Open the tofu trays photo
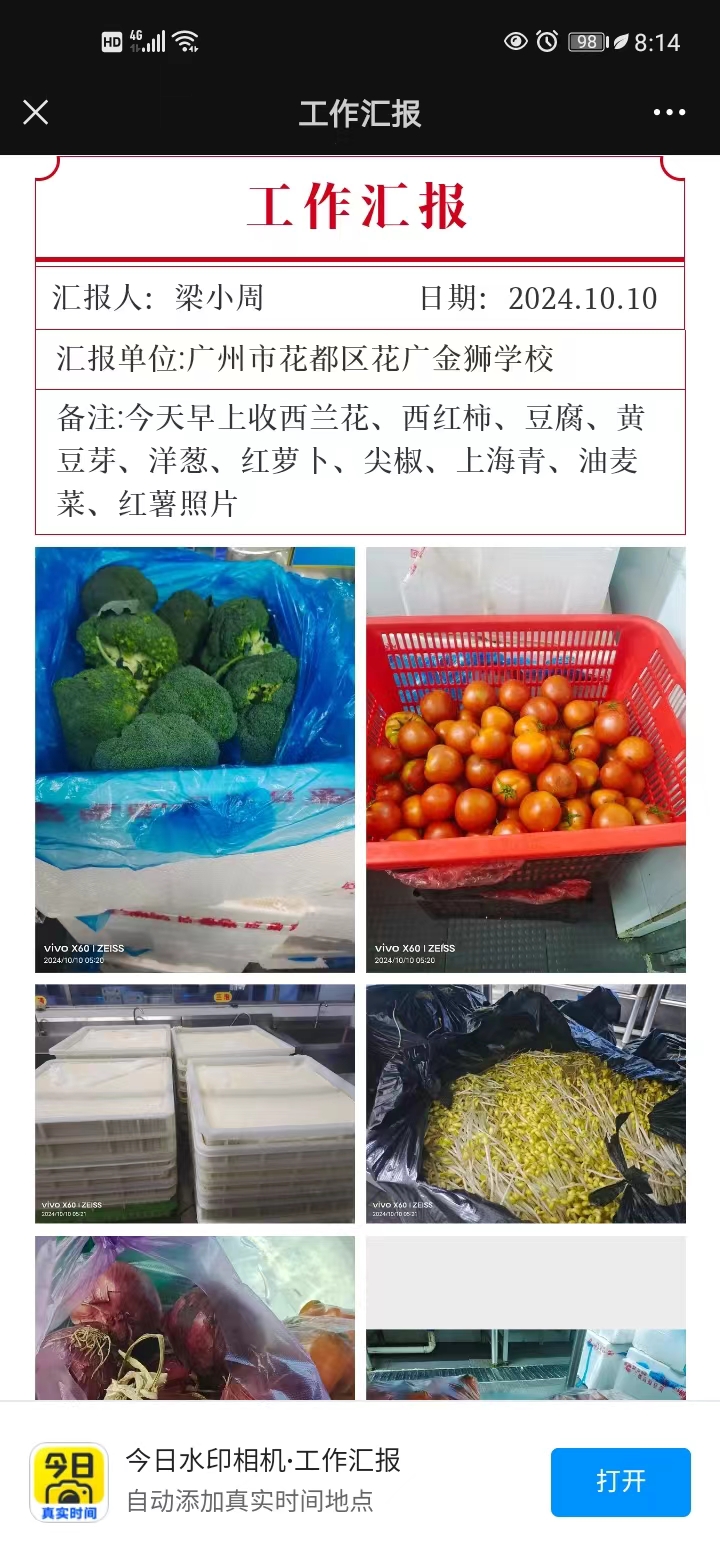 click(x=195, y=1103)
